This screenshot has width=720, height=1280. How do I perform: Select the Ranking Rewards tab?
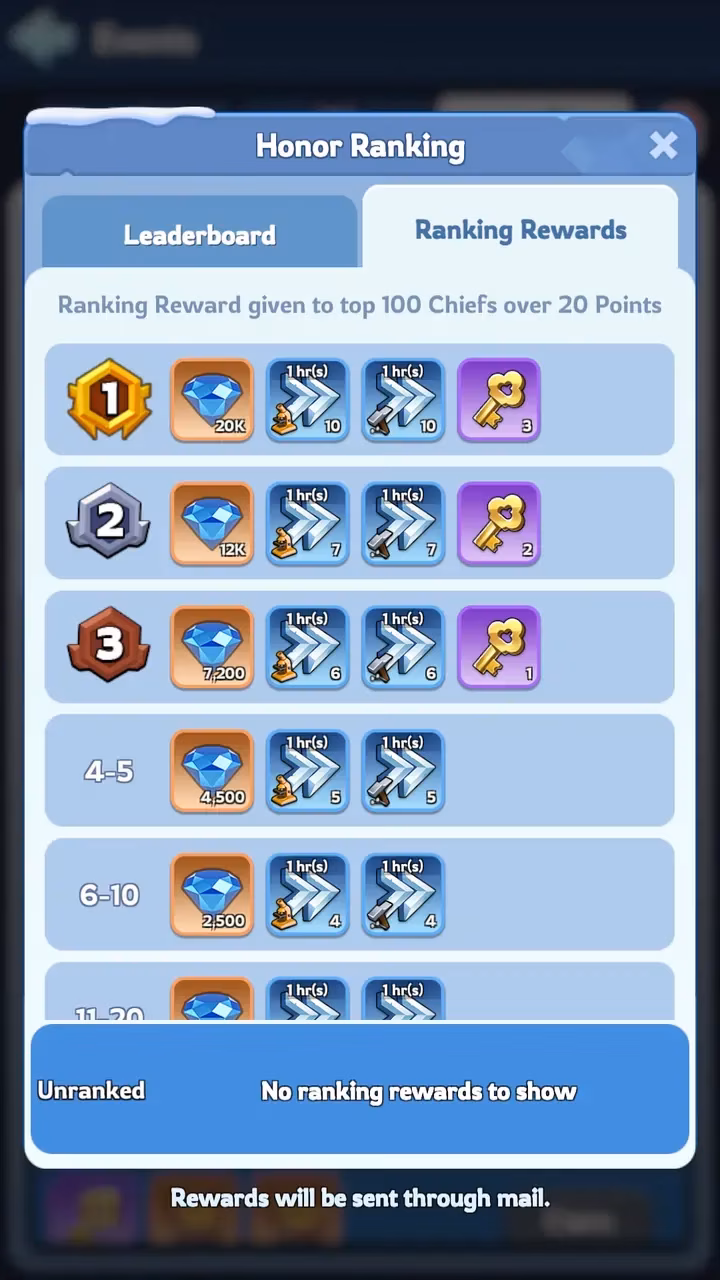520,230
